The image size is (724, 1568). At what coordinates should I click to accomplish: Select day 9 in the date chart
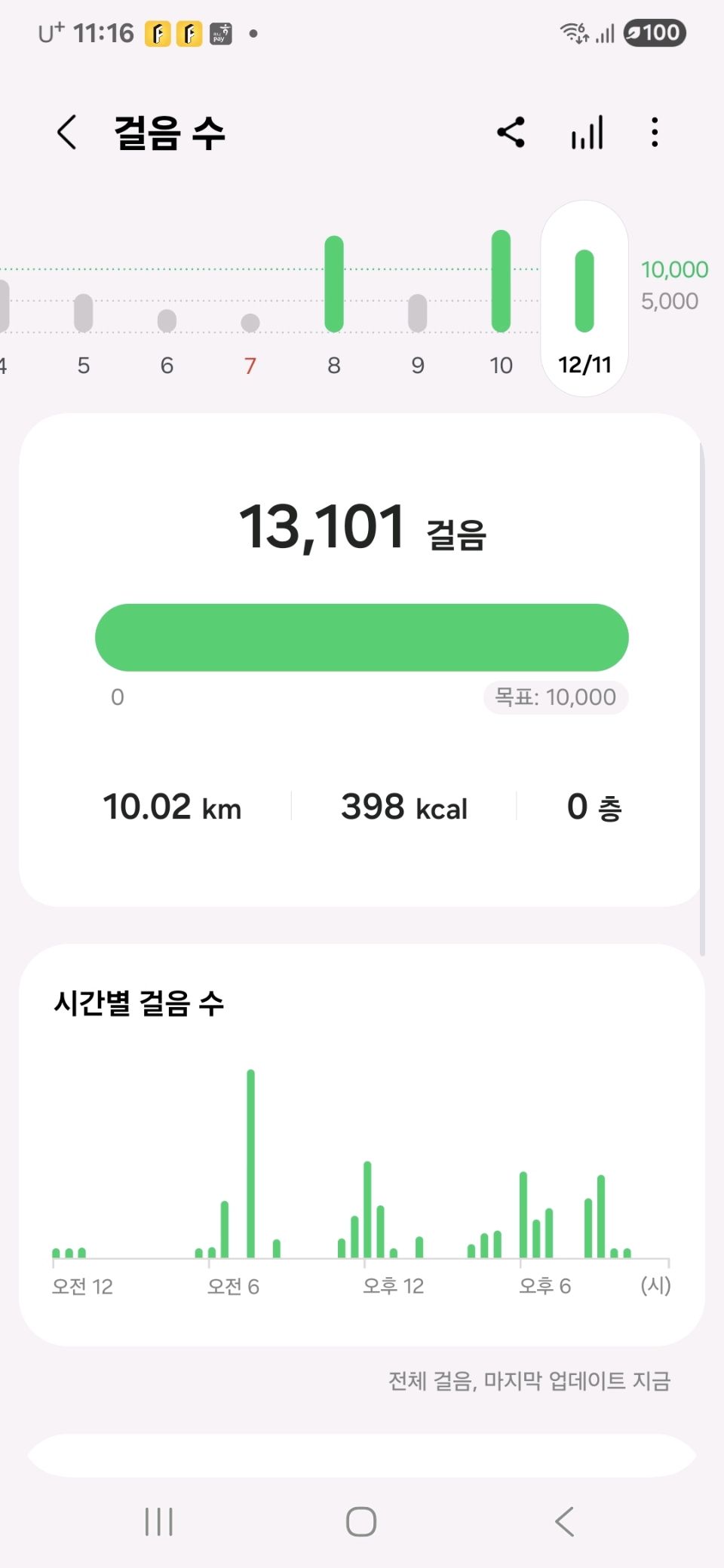click(418, 332)
